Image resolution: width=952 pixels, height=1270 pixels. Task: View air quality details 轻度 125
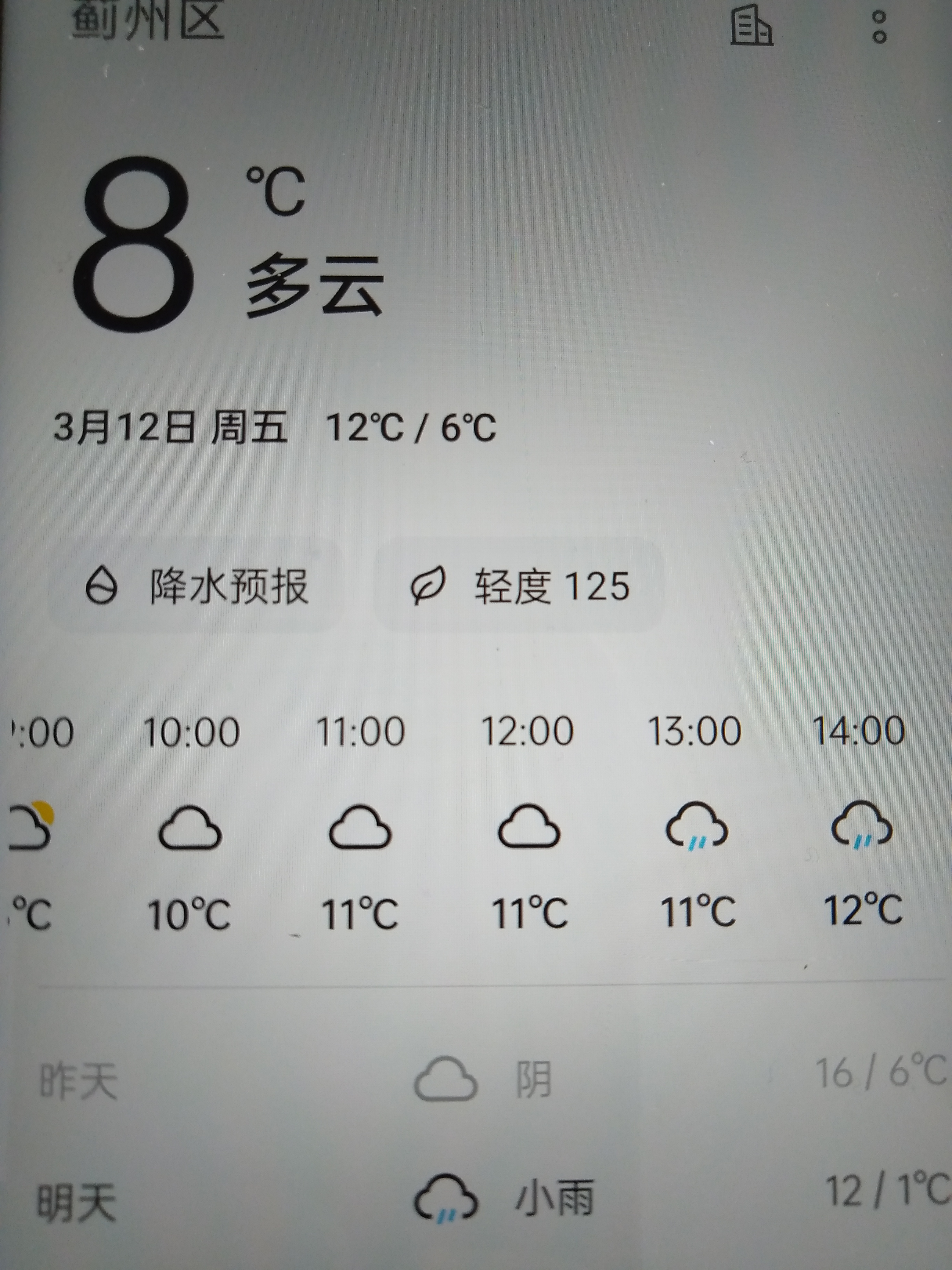click(520, 586)
